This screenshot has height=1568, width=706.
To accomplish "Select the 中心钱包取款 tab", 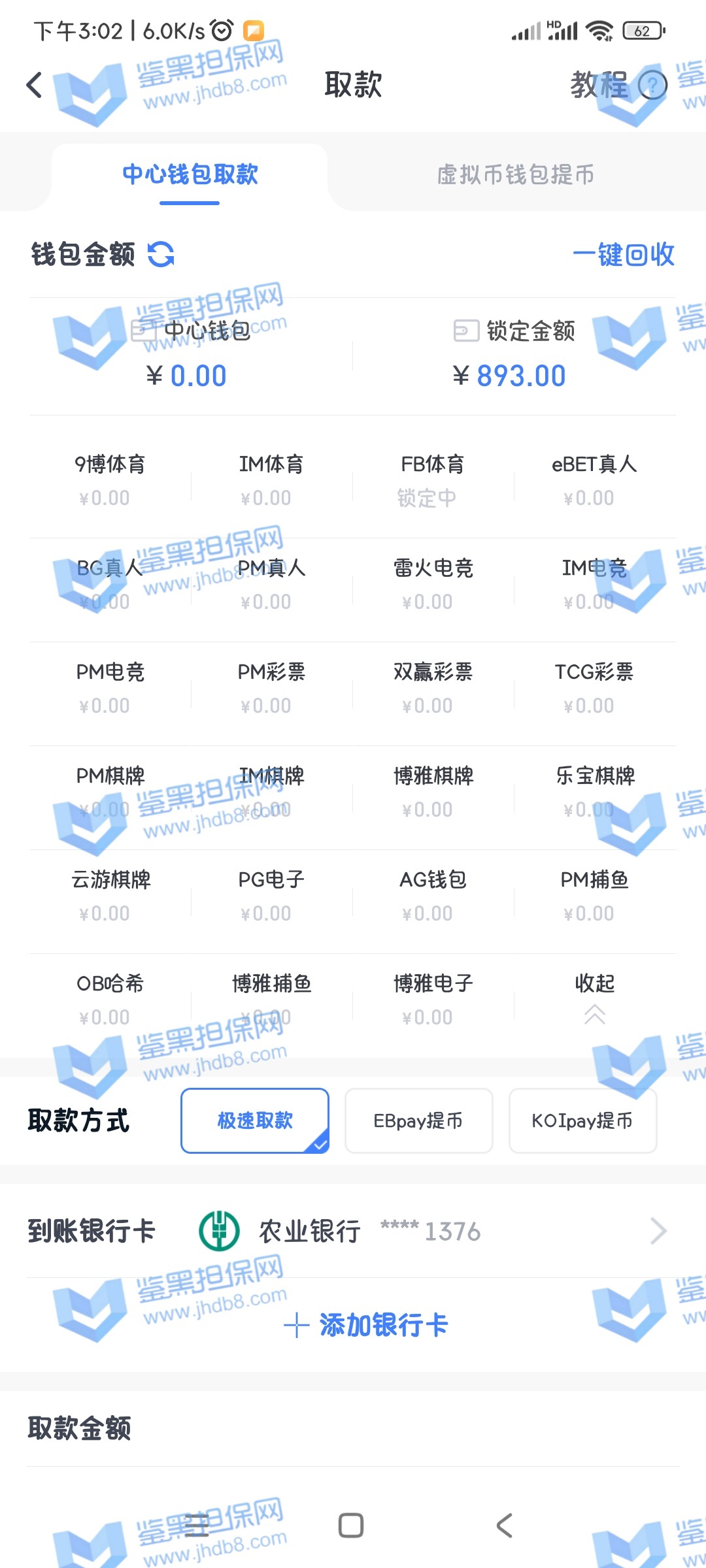I will click(x=190, y=175).
